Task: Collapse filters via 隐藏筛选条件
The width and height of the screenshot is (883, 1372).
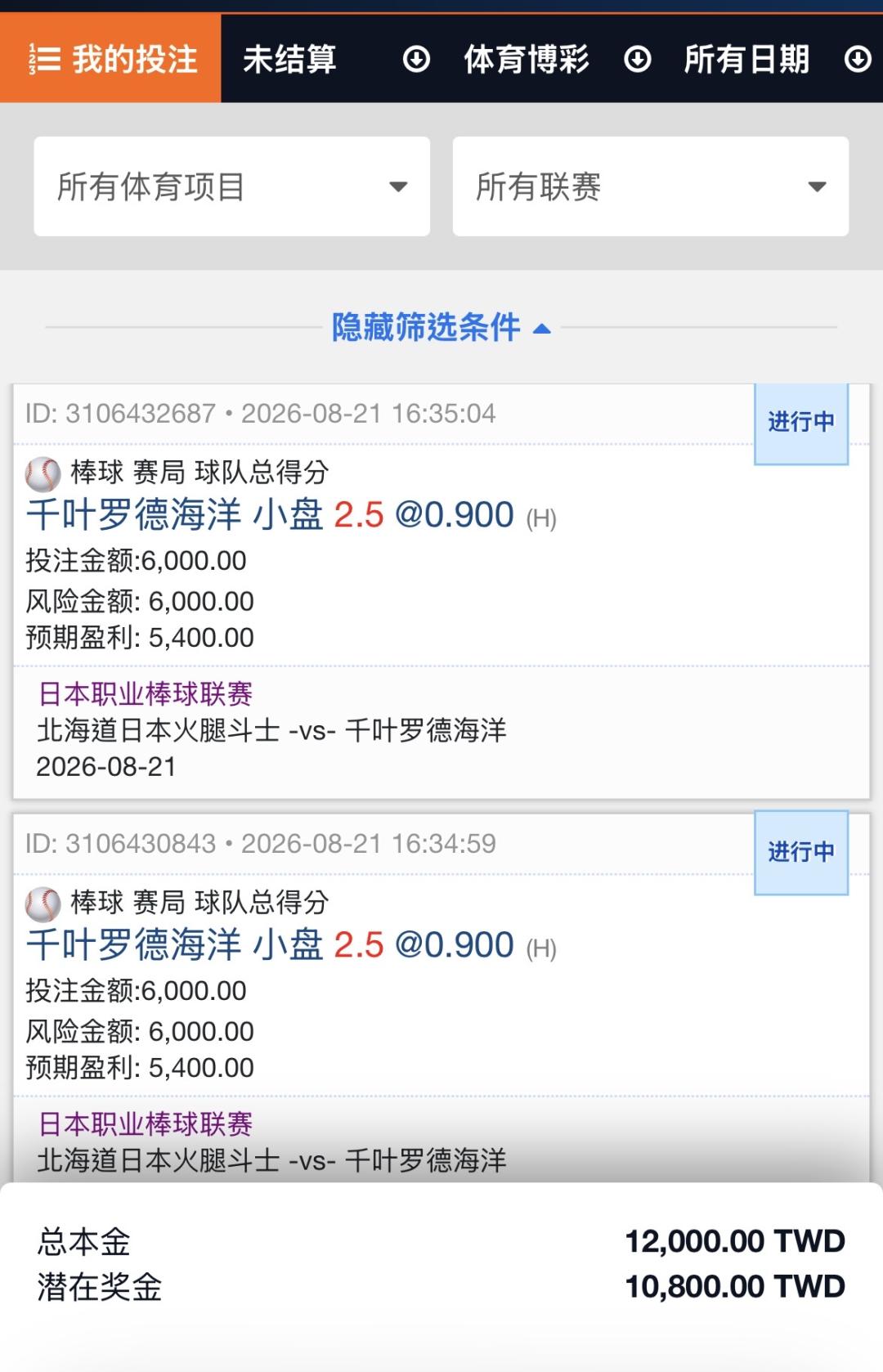Action: coord(441,327)
